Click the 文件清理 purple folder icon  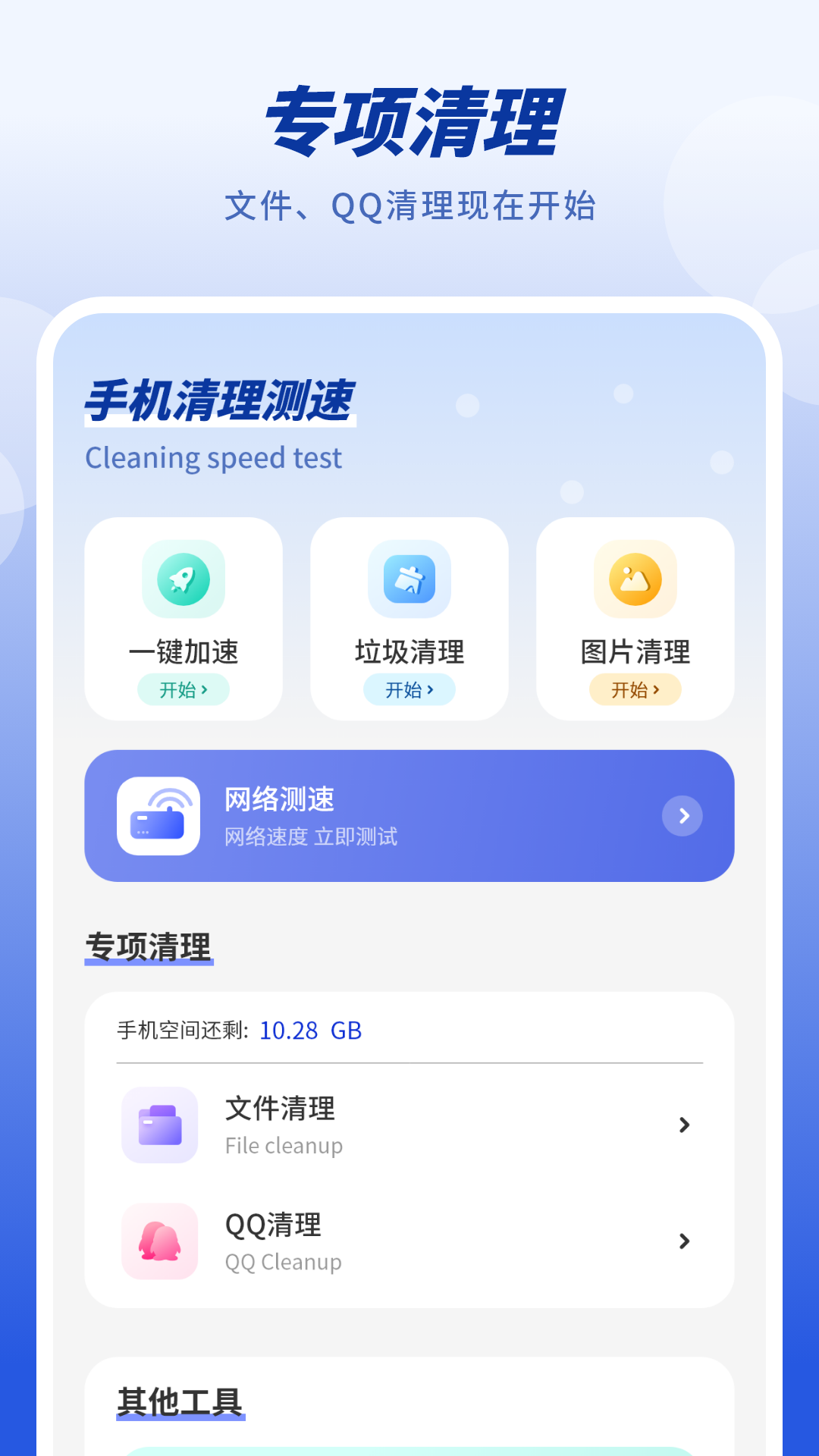tap(158, 1125)
